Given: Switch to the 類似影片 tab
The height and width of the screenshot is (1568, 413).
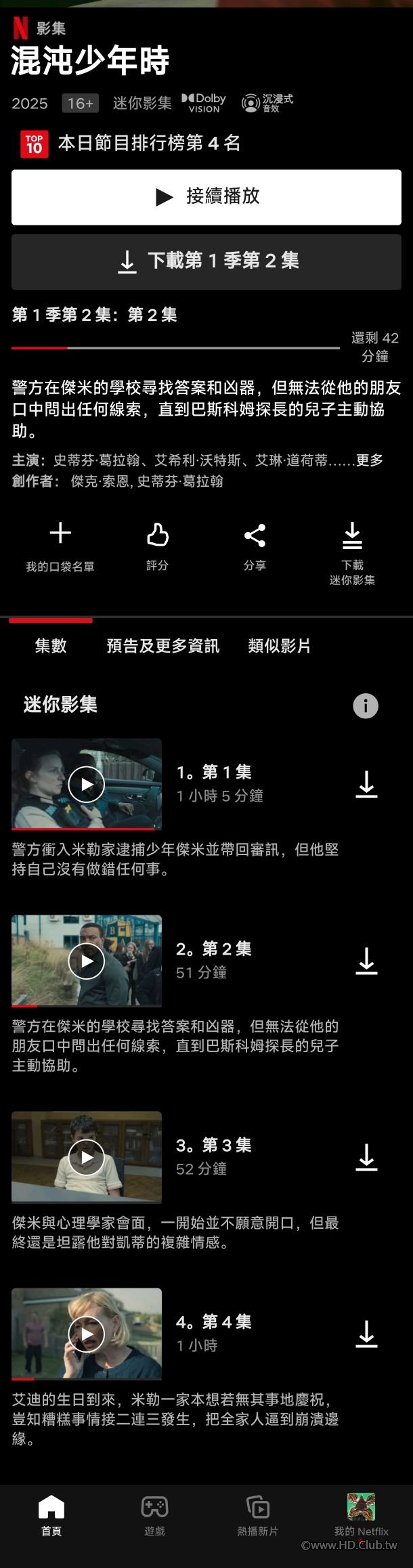Looking at the screenshot, I should tap(279, 646).
